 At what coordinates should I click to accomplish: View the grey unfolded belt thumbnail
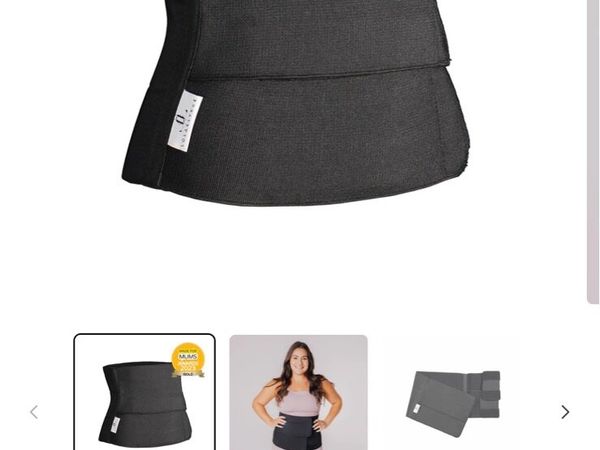pyautogui.click(x=452, y=395)
